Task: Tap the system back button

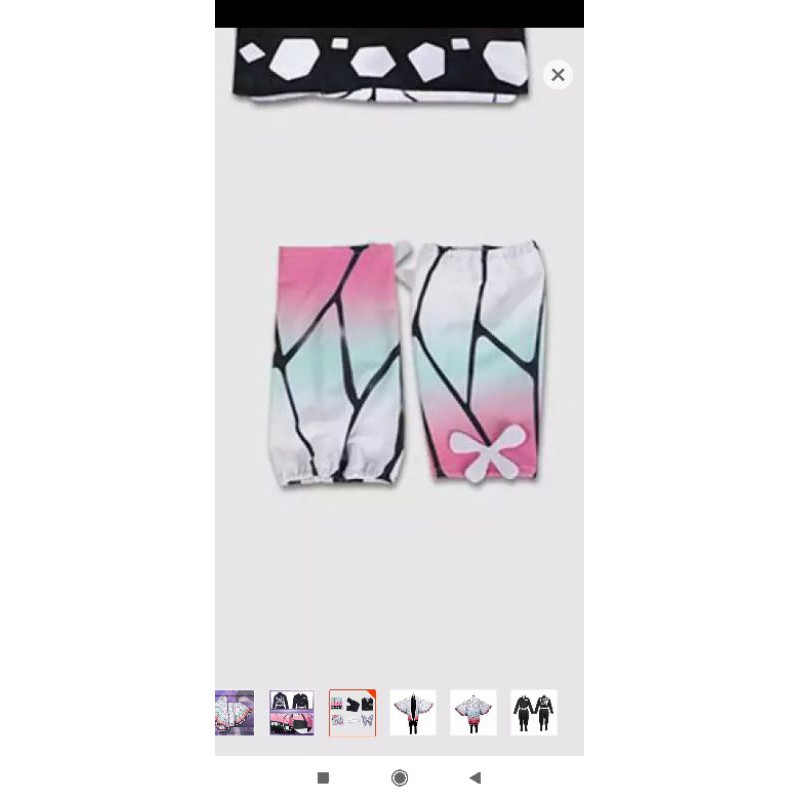Action: (475, 777)
